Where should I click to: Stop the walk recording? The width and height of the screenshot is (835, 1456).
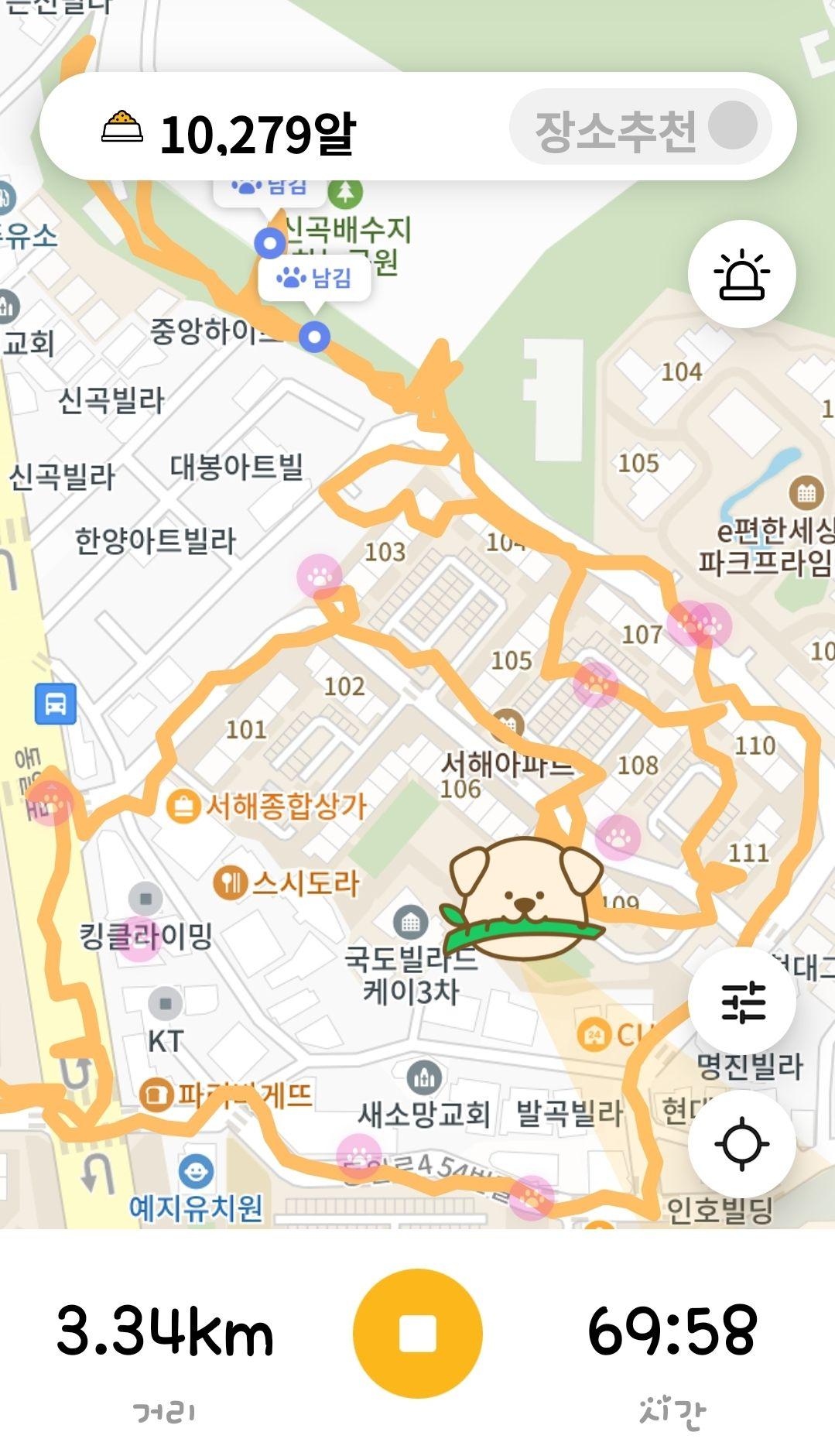417,1333
